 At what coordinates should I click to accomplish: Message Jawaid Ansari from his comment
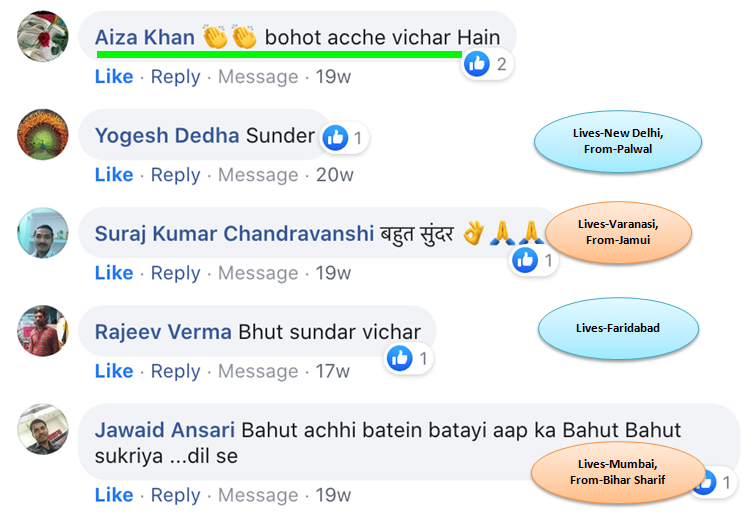pos(258,495)
